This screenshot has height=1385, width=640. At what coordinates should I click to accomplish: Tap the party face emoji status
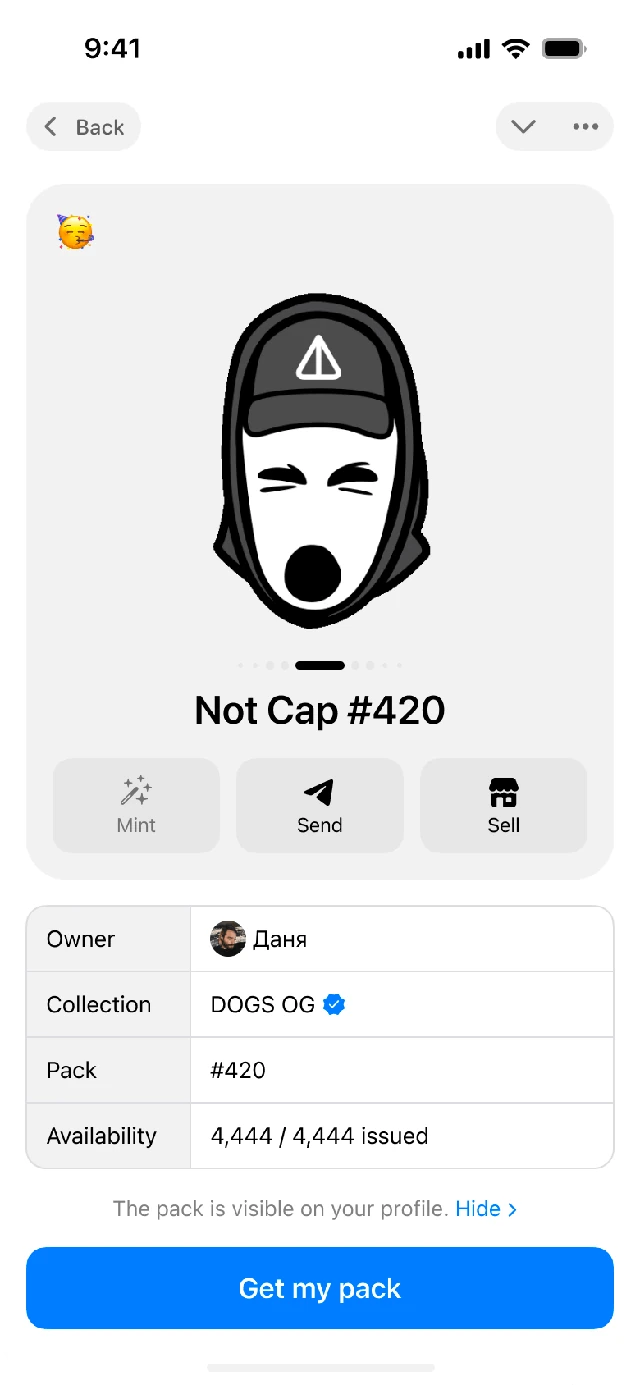coord(75,232)
